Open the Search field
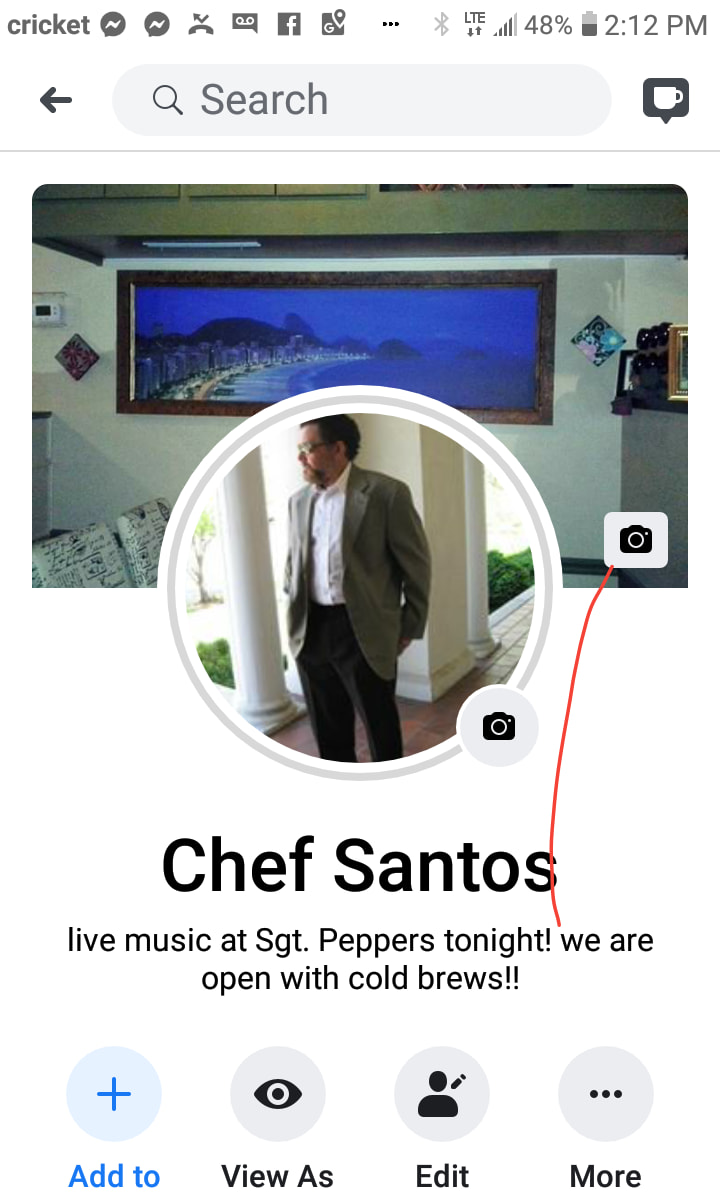720x1196 pixels. pyautogui.click(x=361, y=100)
